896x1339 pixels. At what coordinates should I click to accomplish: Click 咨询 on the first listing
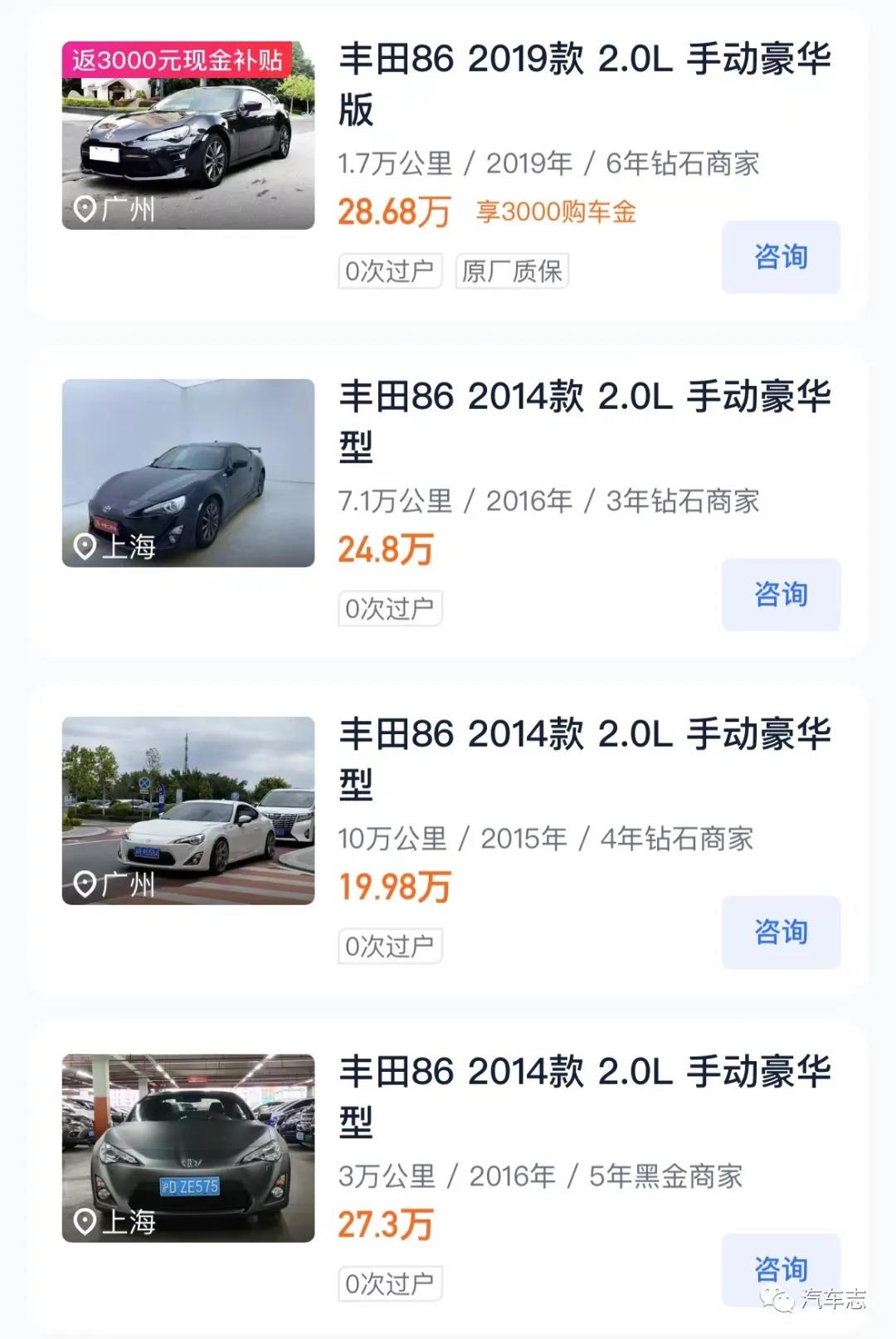point(780,257)
